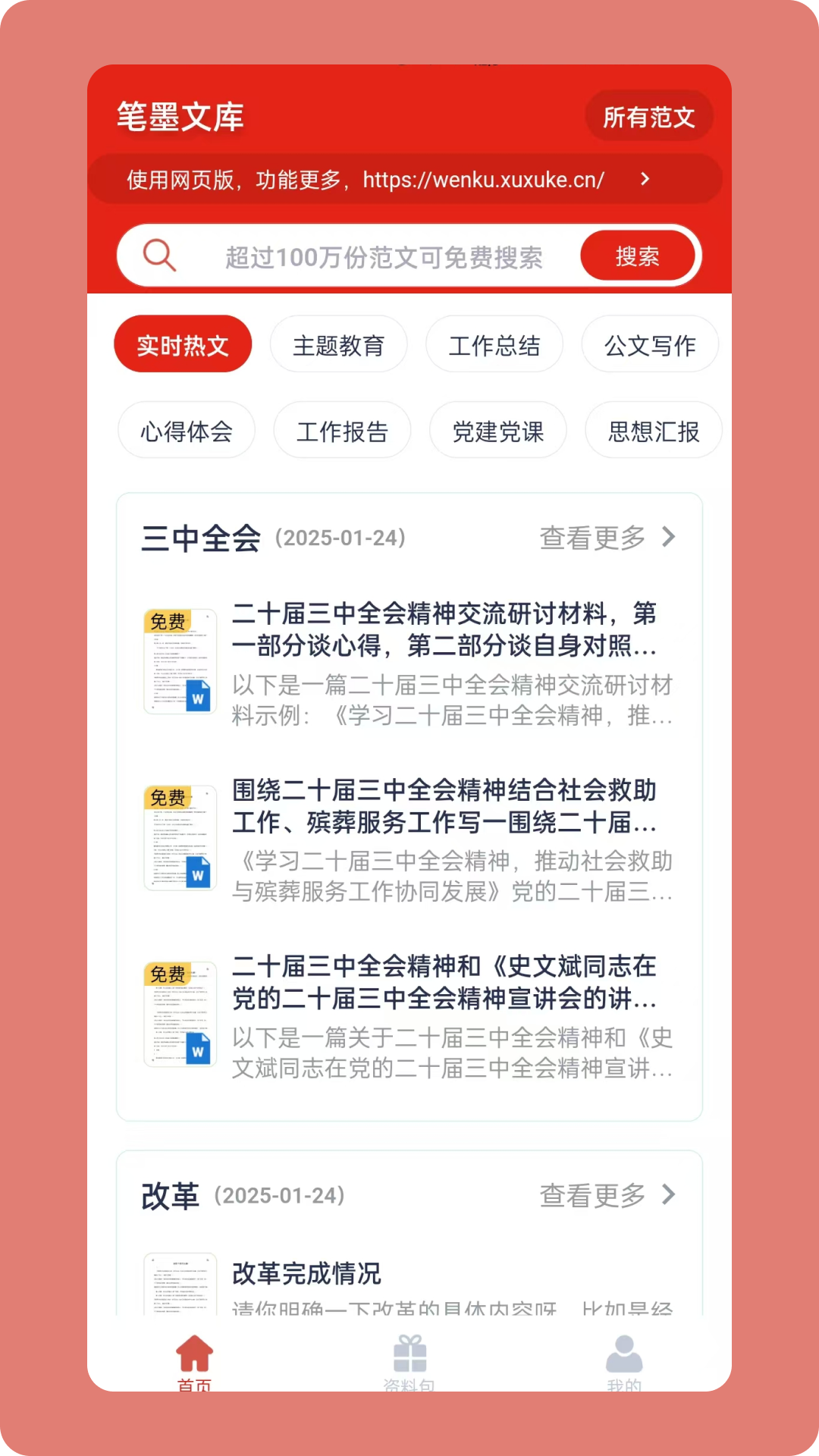The image size is (819, 1456).
Task: Switch to the 党建党课 tab
Action: (497, 430)
